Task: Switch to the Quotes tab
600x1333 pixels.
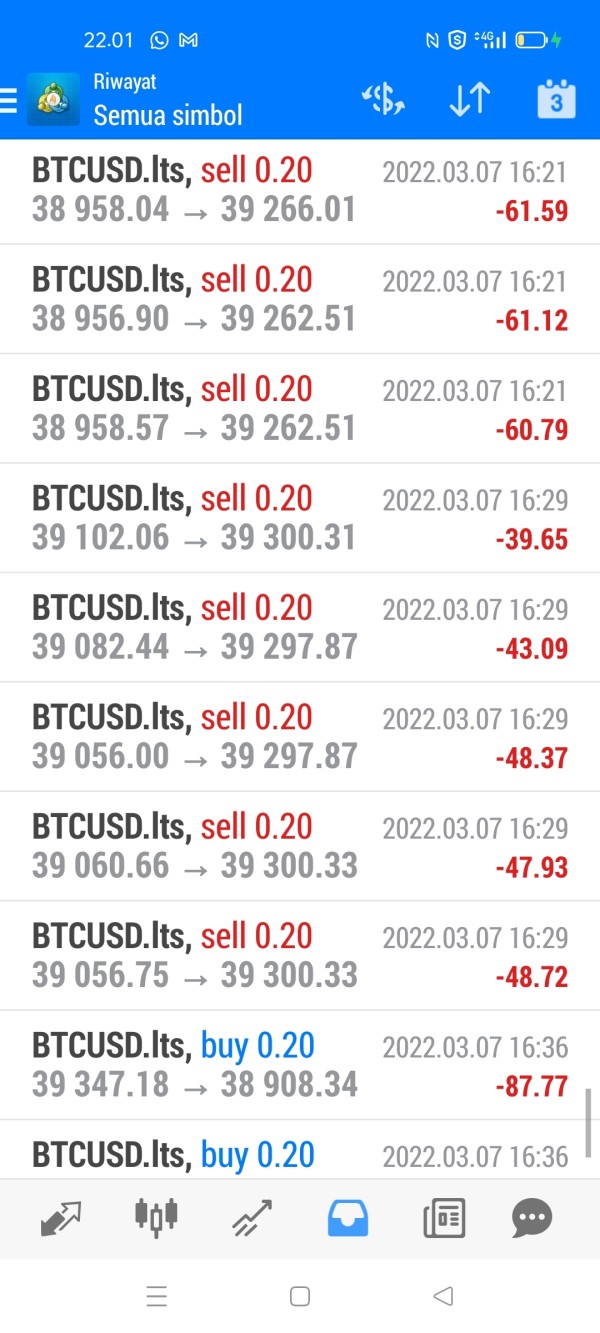Action: click(x=62, y=1218)
